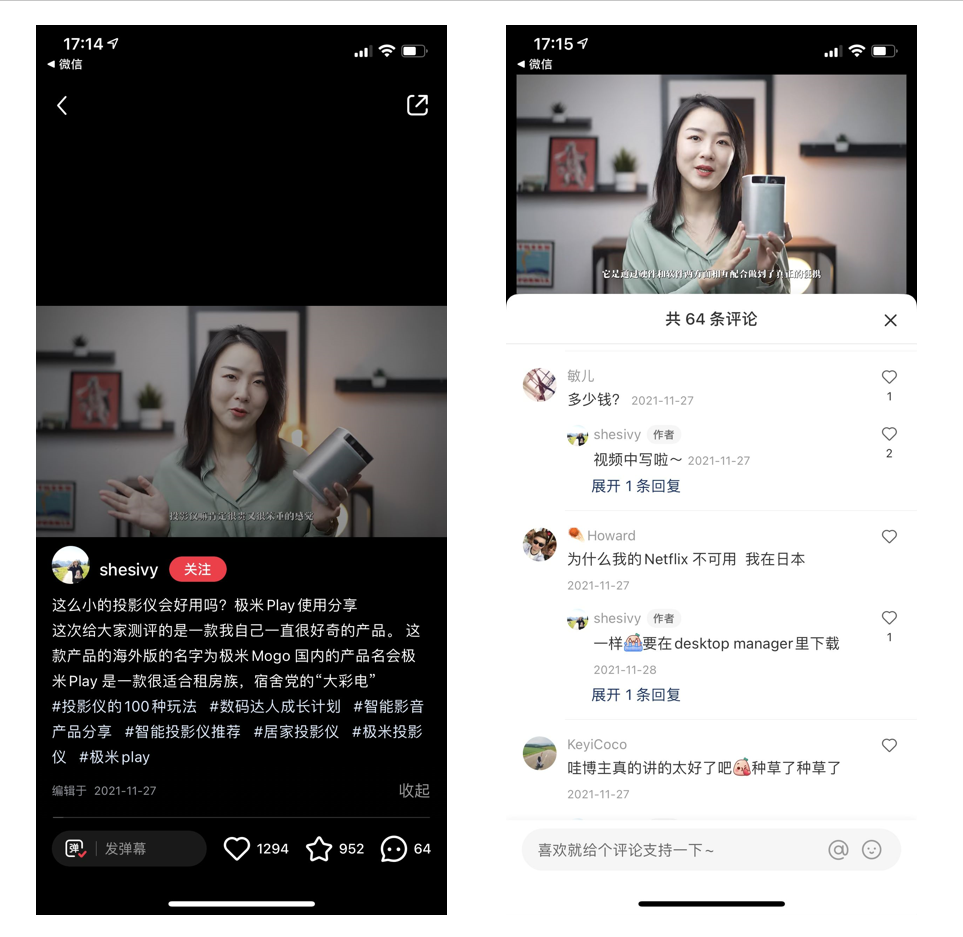Go back using the arrow above the video
This screenshot has width=963, height=937.
[62, 105]
